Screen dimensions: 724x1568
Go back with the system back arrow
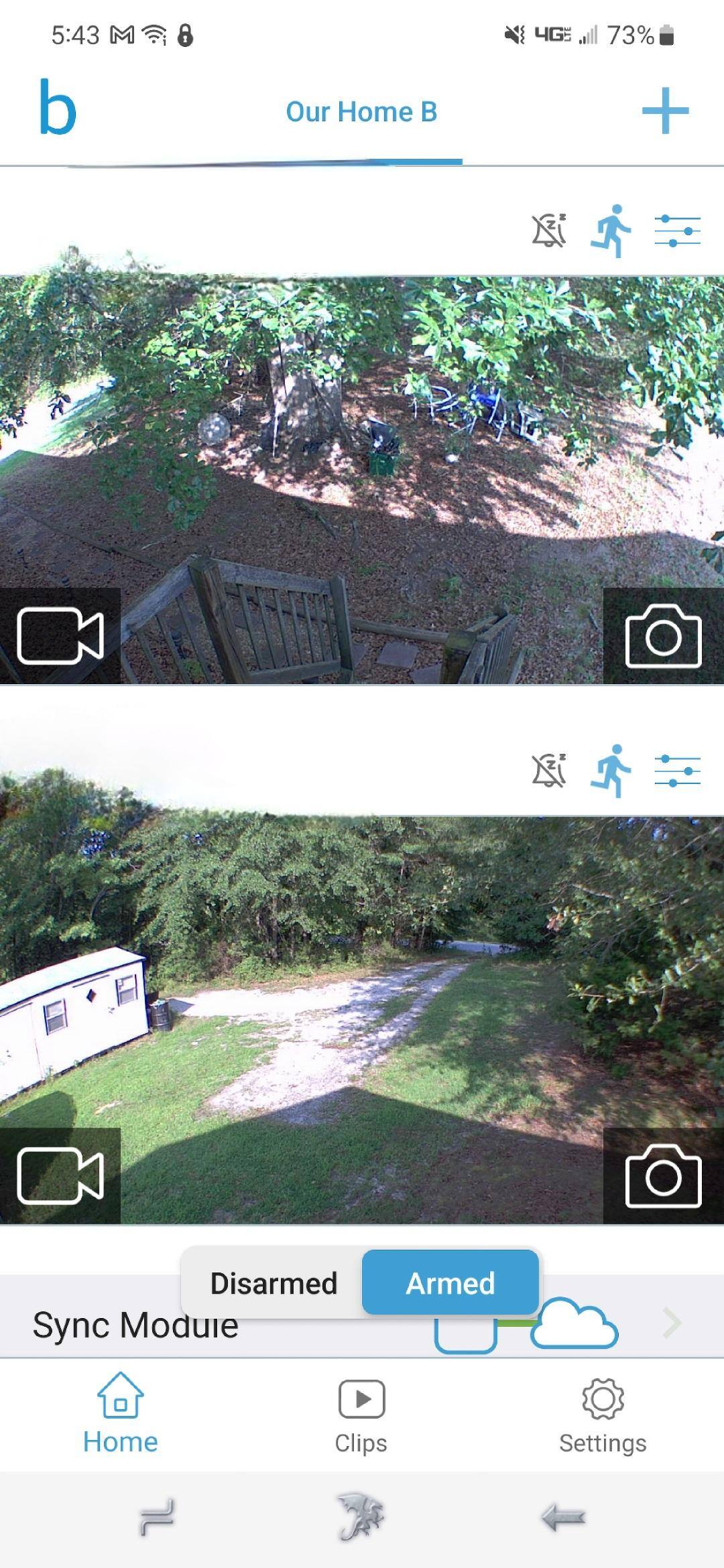click(563, 1518)
